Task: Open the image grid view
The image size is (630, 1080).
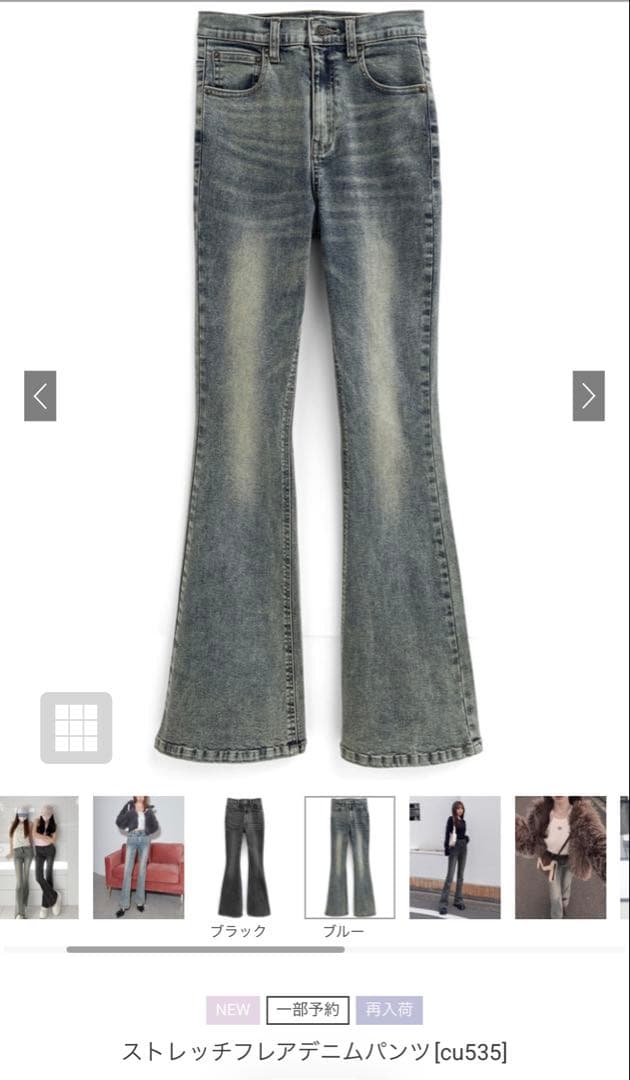Action: coord(76,727)
